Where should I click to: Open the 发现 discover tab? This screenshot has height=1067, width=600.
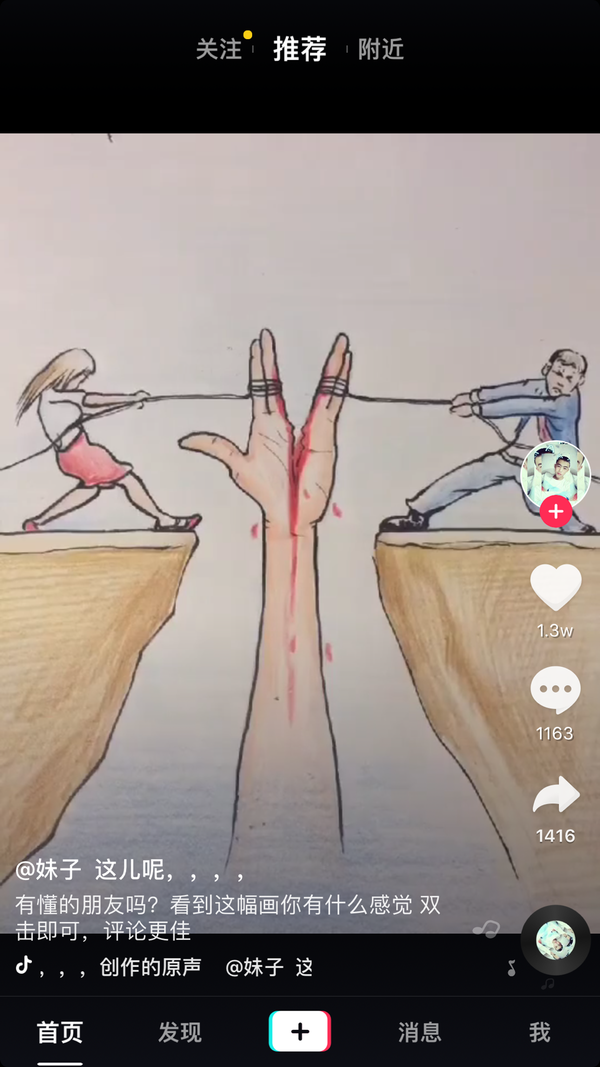coord(180,1032)
